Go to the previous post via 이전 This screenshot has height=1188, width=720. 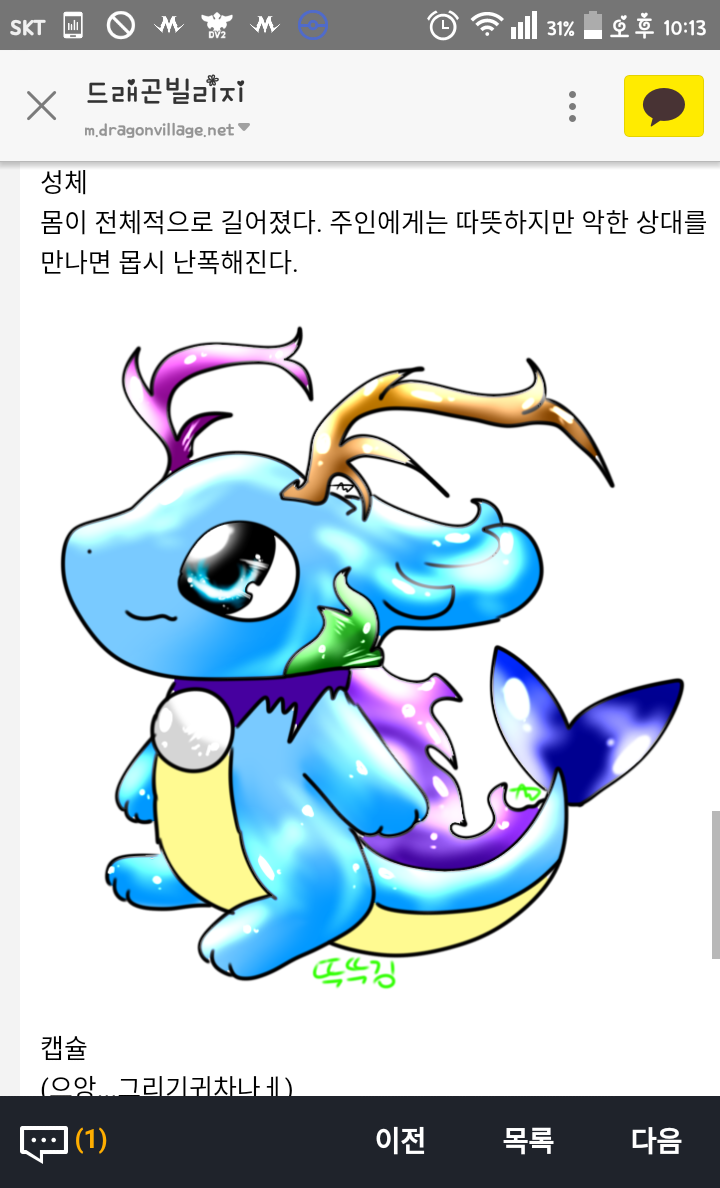point(400,1140)
